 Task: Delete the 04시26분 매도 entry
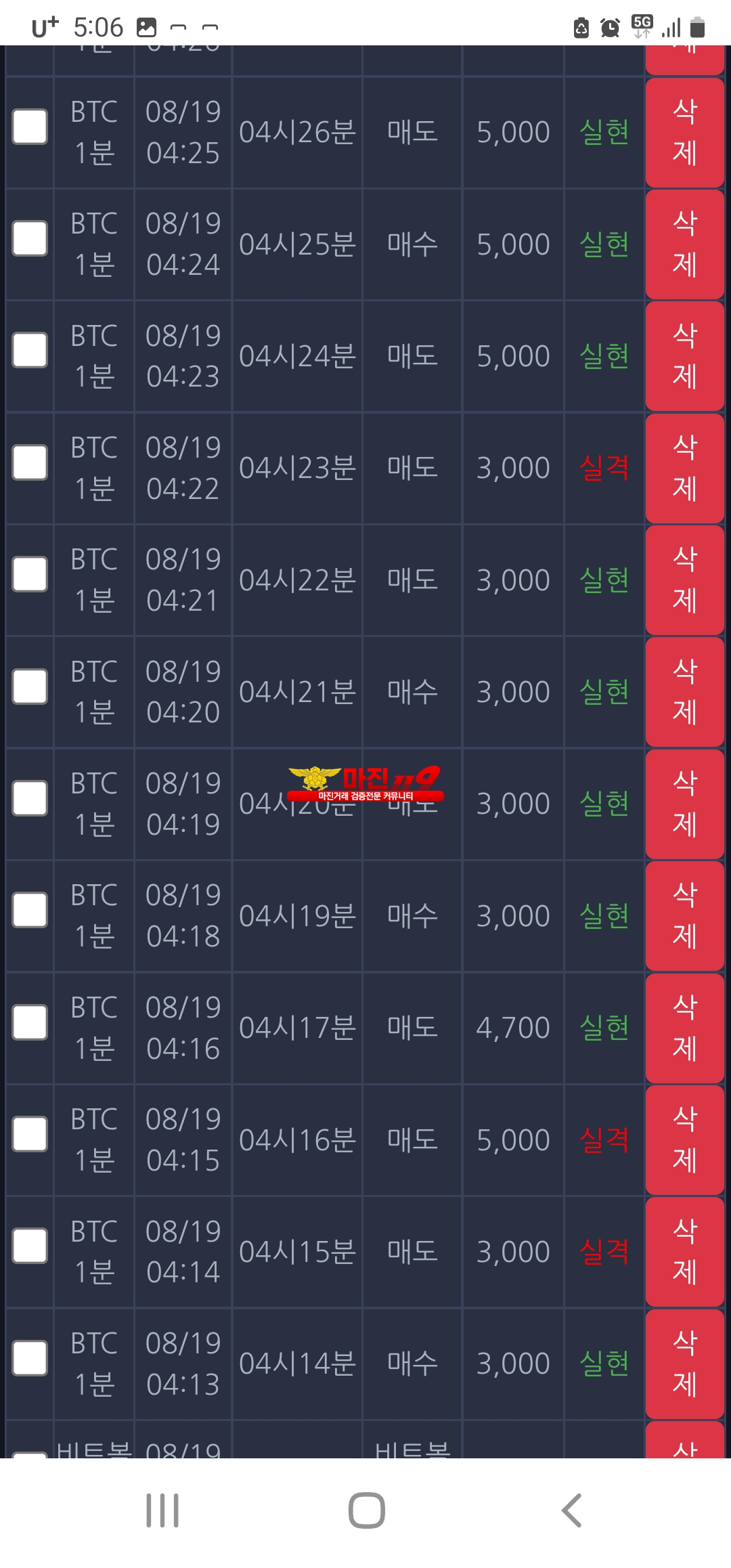pos(685,133)
